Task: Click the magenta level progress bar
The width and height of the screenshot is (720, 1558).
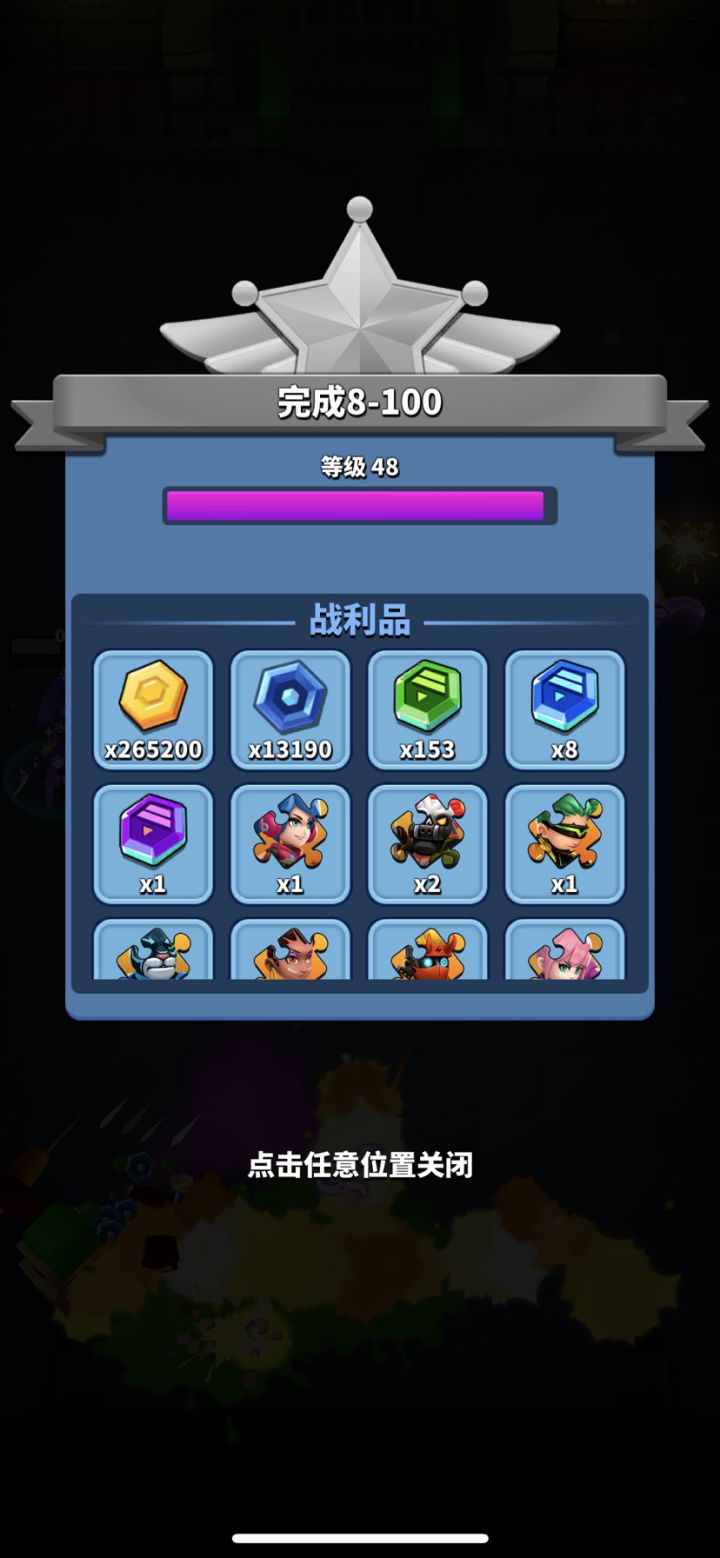Action: coord(358,505)
